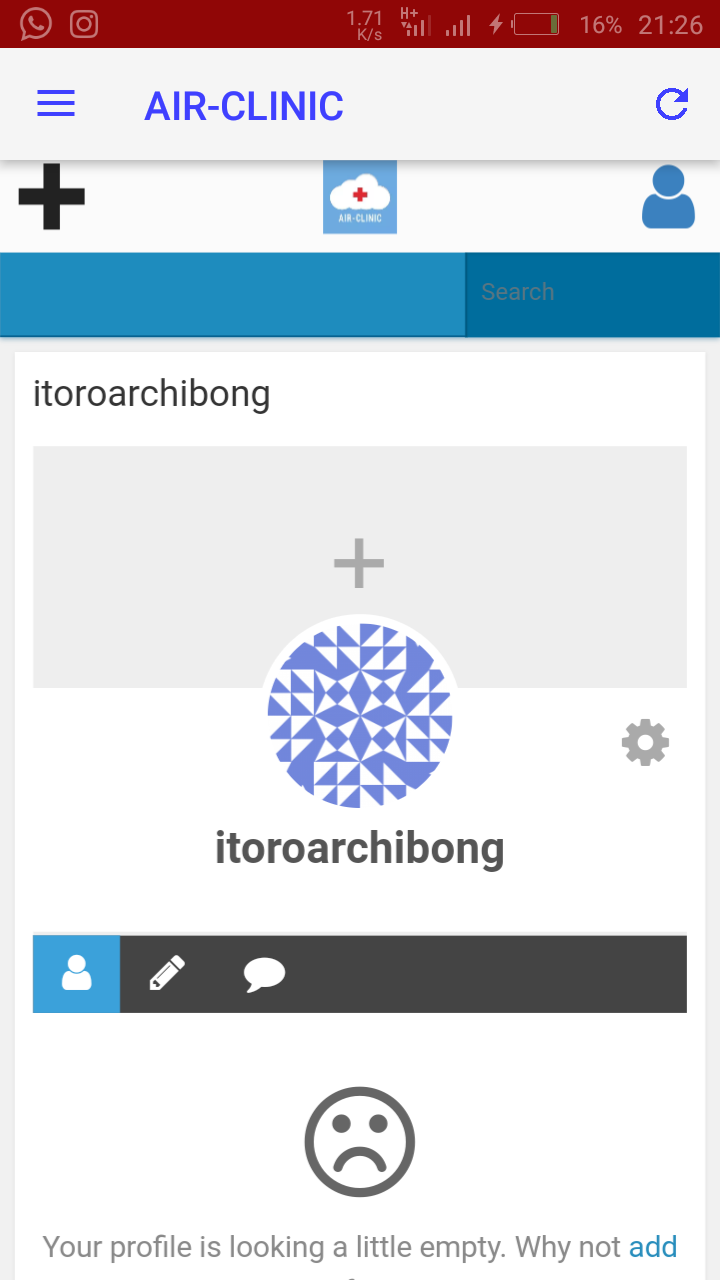This screenshot has width=720, height=1280.
Task: Switch to the posts pencil tab
Action: tap(167, 974)
